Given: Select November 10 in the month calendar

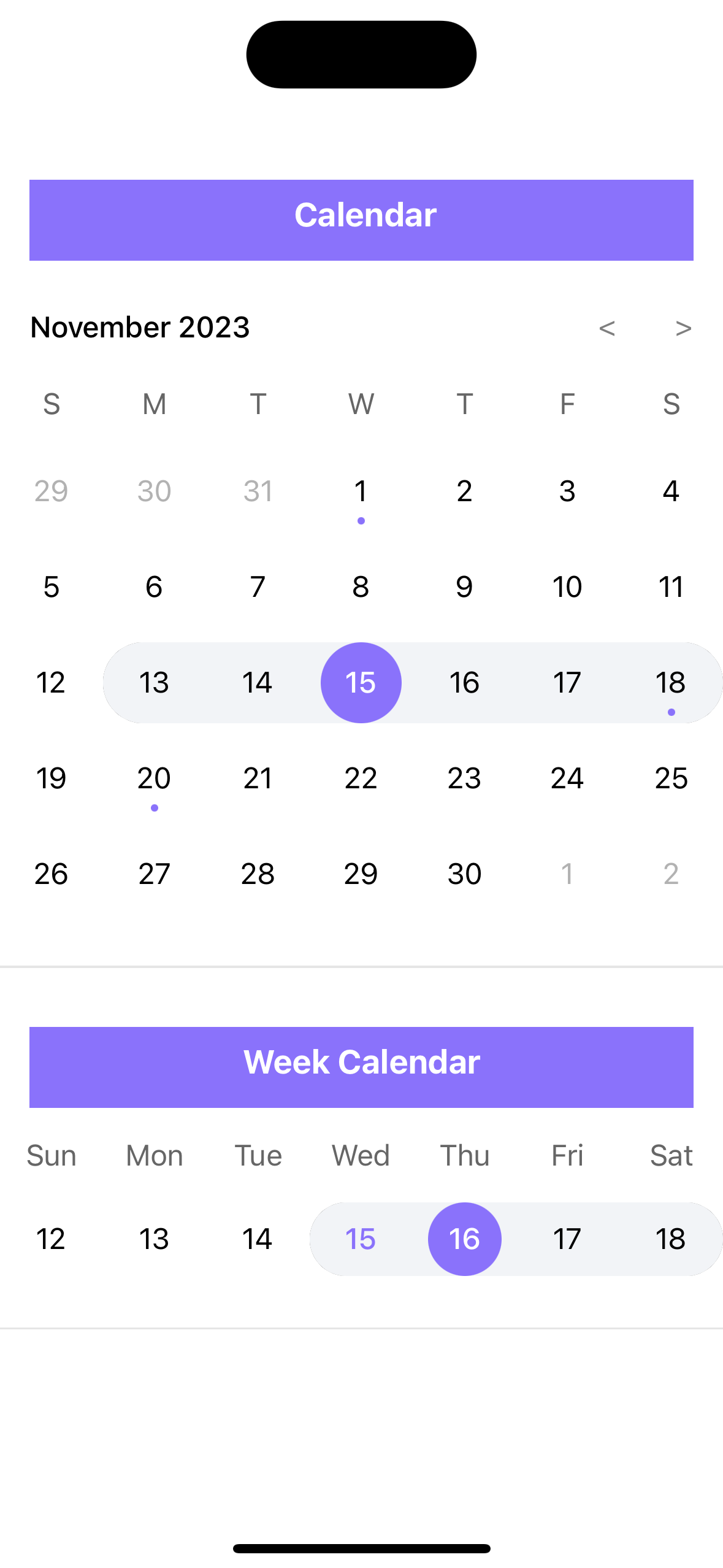Looking at the screenshot, I should pyautogui.click(x=567, y=586).
